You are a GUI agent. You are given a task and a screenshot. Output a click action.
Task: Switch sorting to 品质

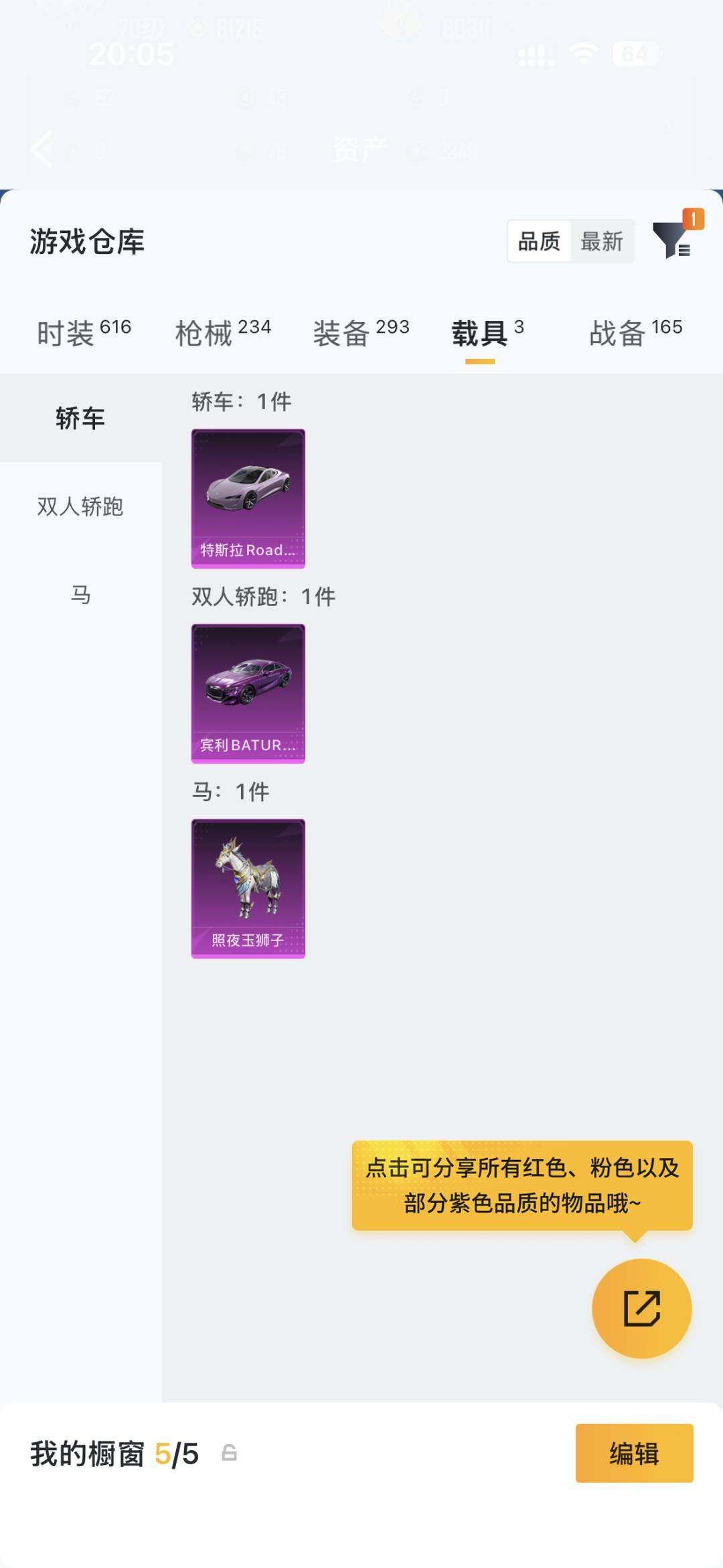540,242
